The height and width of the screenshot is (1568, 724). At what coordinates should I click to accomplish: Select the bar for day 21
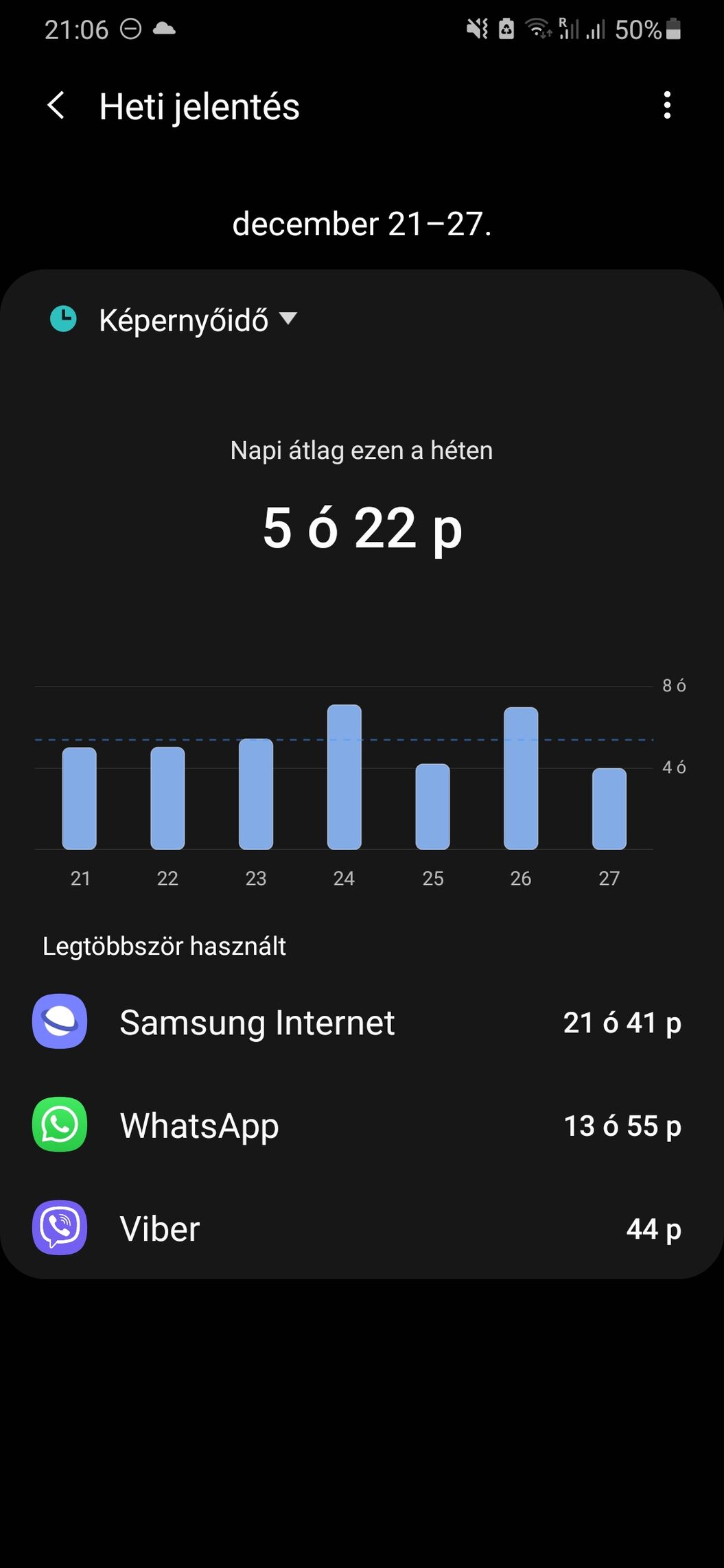(80, 798)
